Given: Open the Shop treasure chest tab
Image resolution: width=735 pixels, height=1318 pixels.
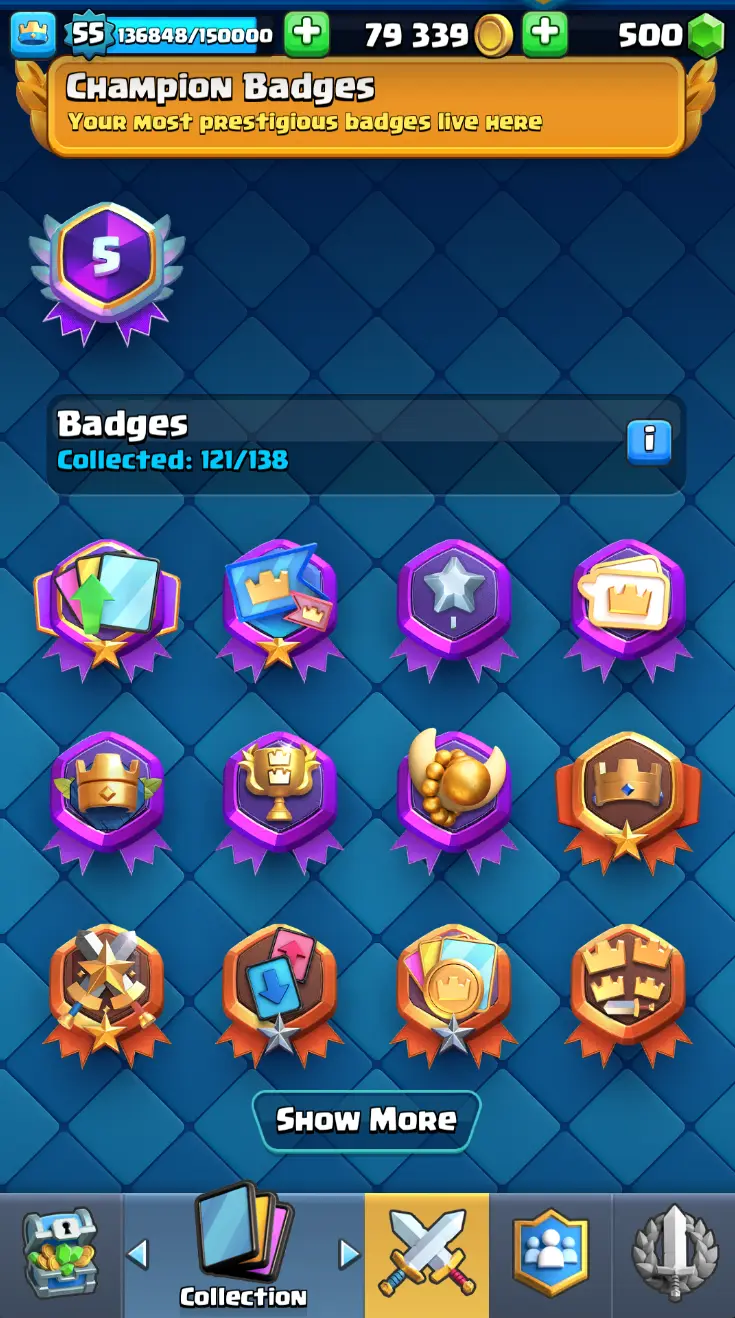Looking at the screenshot, I should click(61, 1254).
